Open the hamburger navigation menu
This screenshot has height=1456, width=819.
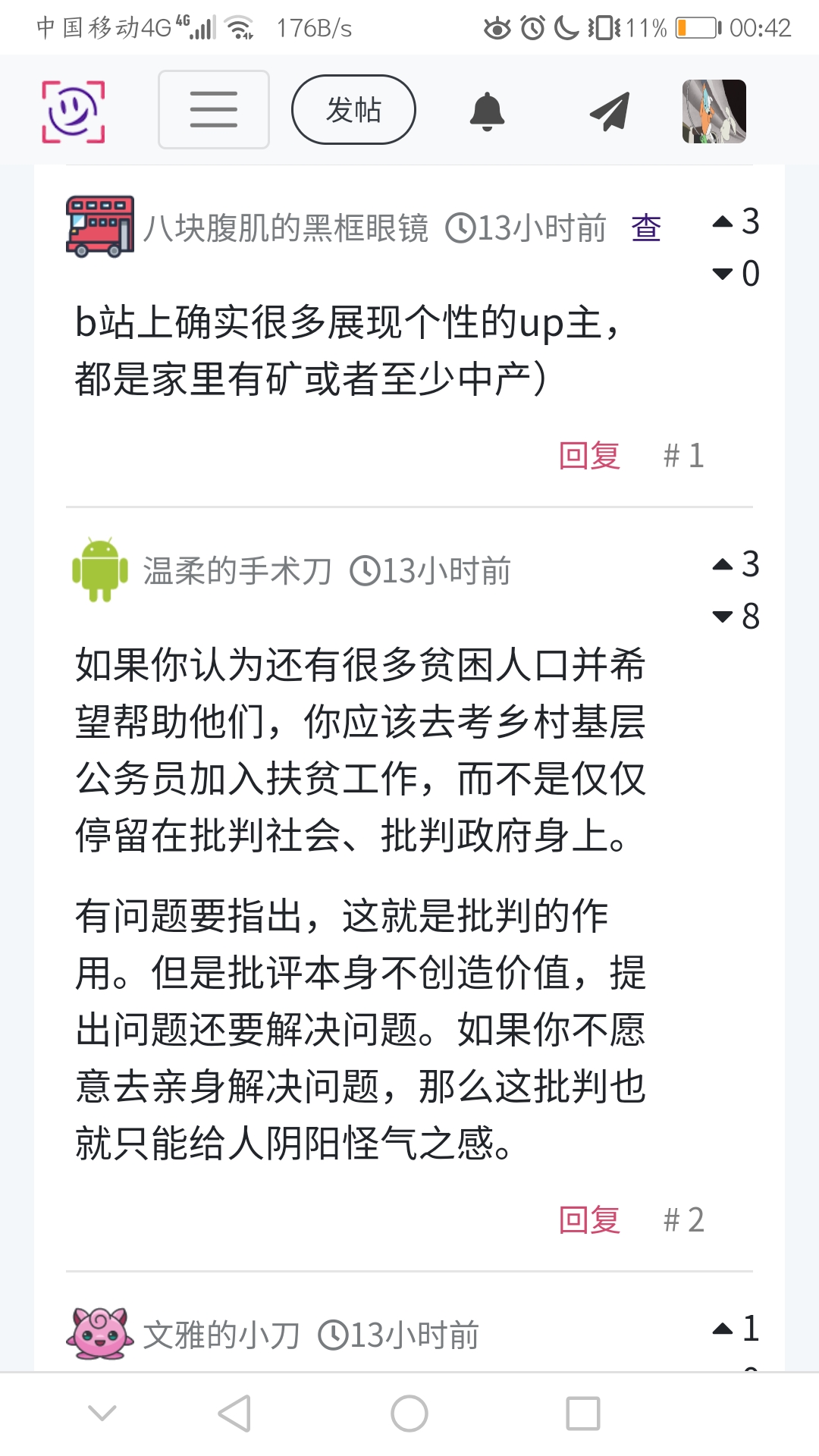coord(213,110)
